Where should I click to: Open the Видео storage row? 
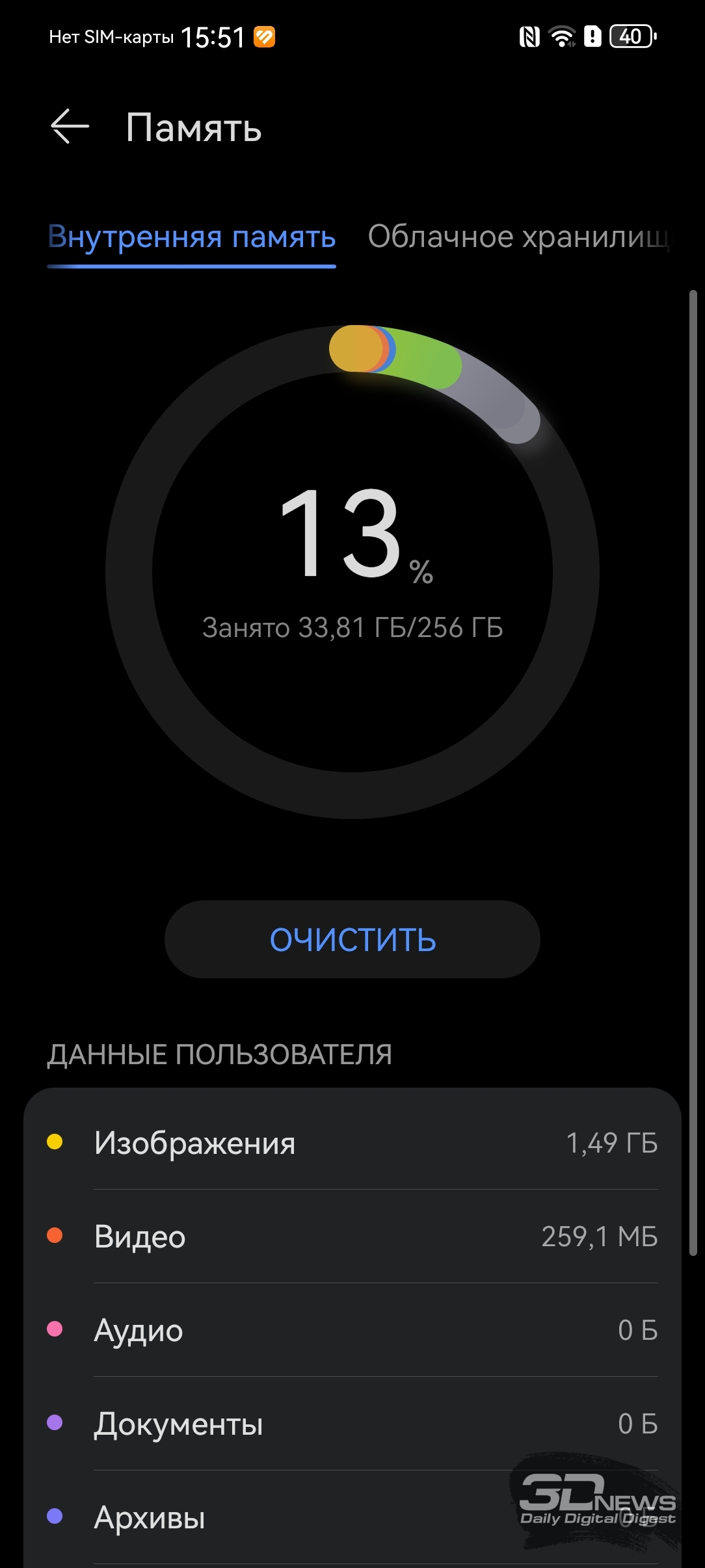click(352, 1236)
